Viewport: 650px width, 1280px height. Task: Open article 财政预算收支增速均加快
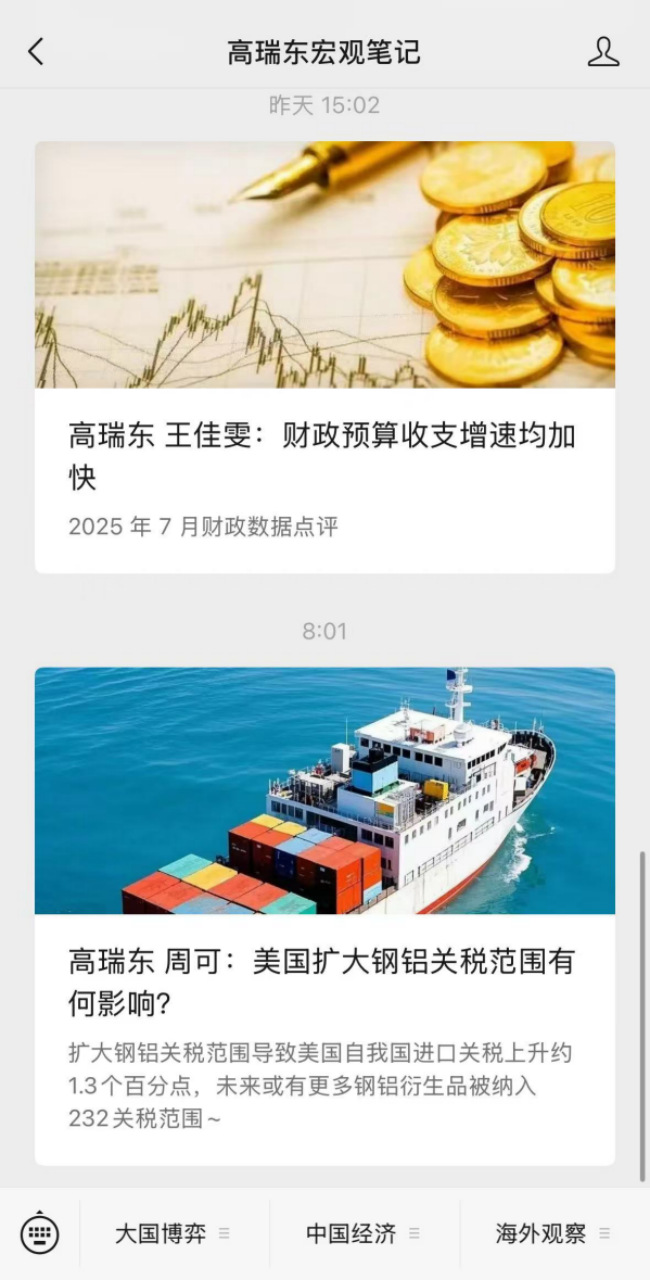323,455
